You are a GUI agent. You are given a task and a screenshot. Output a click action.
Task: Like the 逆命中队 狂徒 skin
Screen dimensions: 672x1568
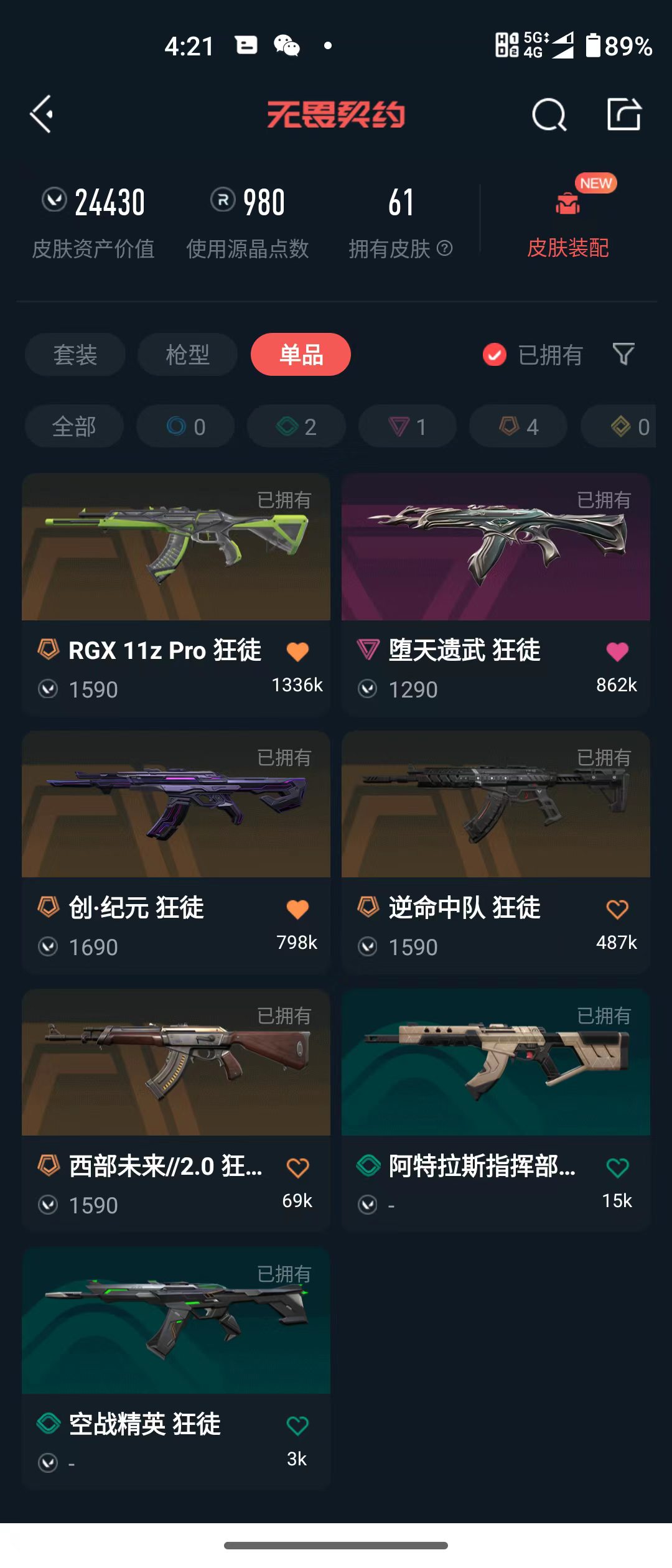(x=617, y=909)
